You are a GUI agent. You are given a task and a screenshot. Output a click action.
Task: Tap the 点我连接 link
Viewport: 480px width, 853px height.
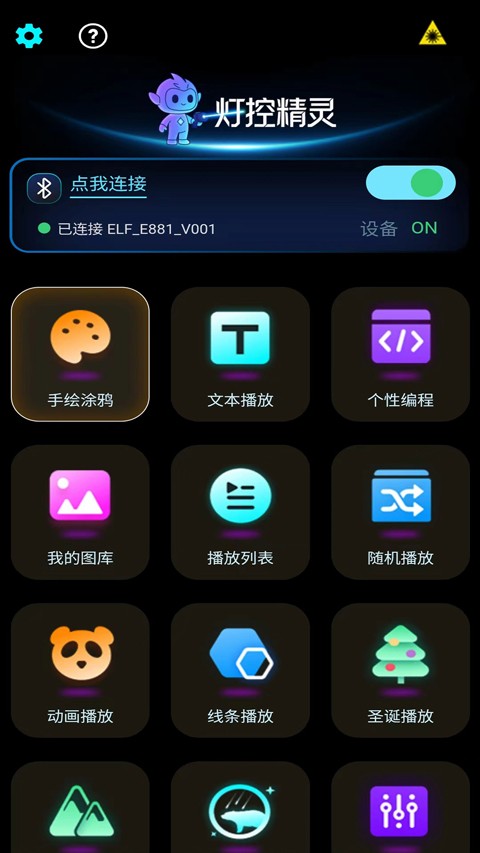point(108,184)
